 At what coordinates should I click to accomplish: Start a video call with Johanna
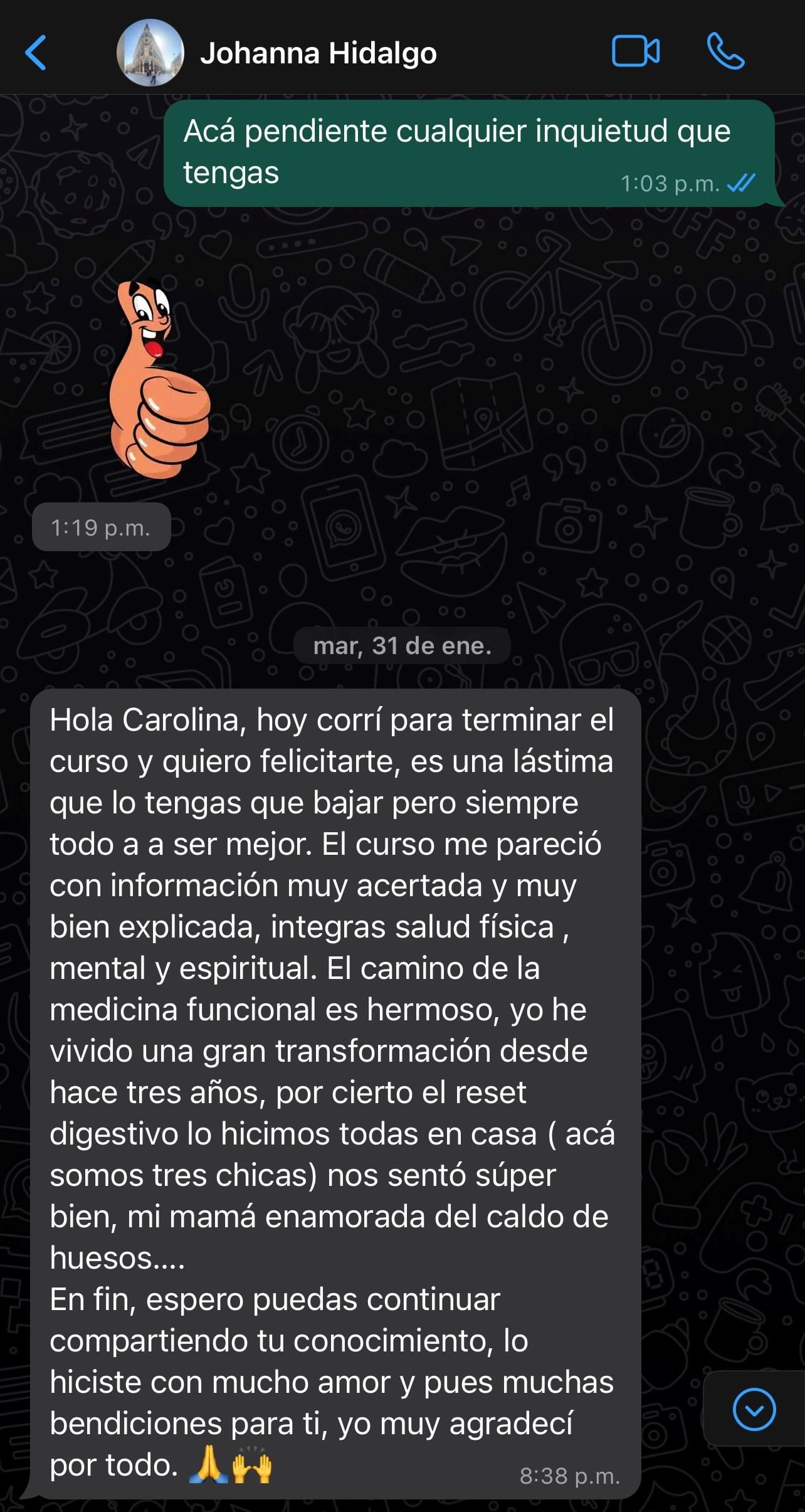(635, 51)
